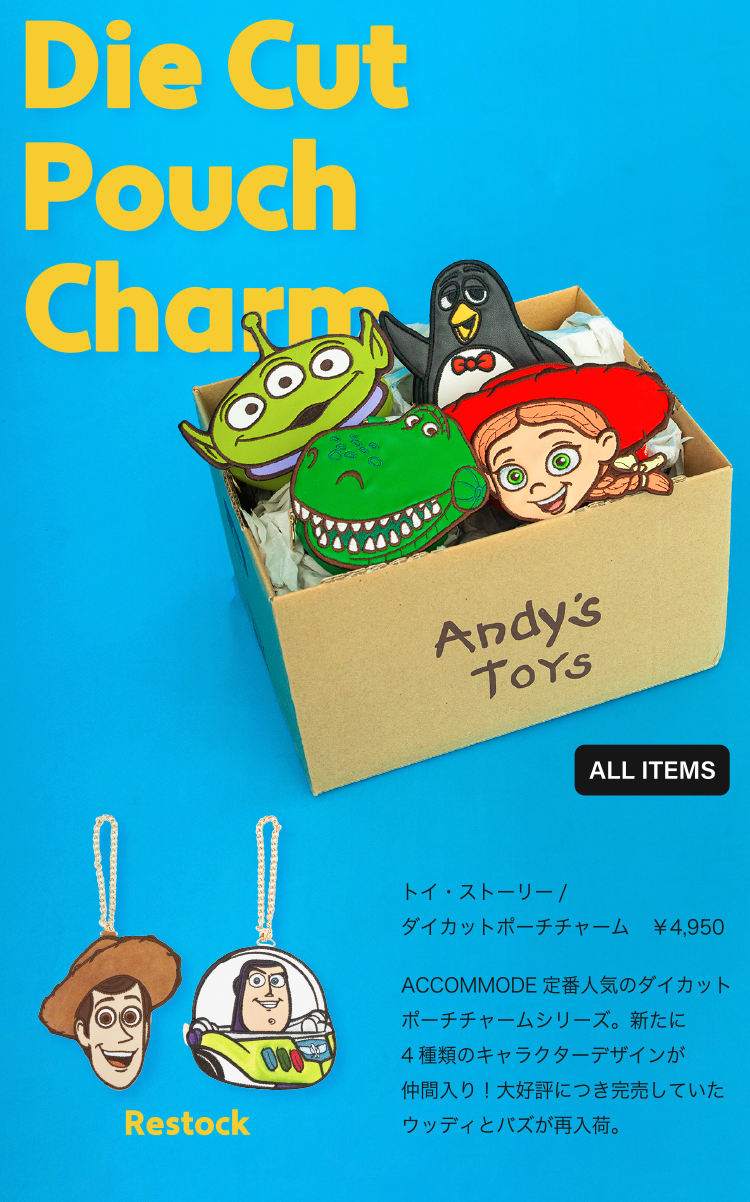Open the ALL ITEMS button
Image resolution: width=750 pixels, height=1202 pixels.
point(652,770)
